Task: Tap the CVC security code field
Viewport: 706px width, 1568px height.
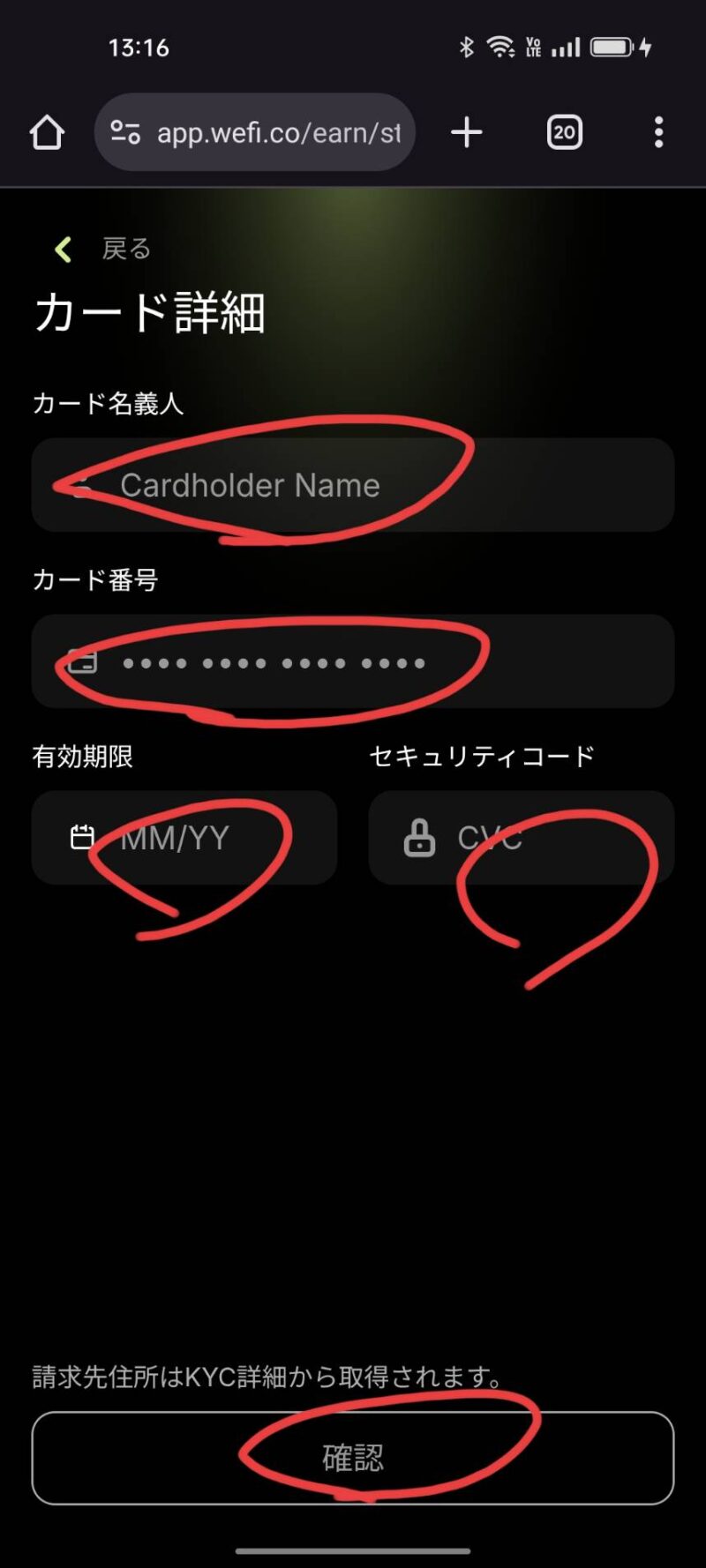Action: tap(521, 838)
